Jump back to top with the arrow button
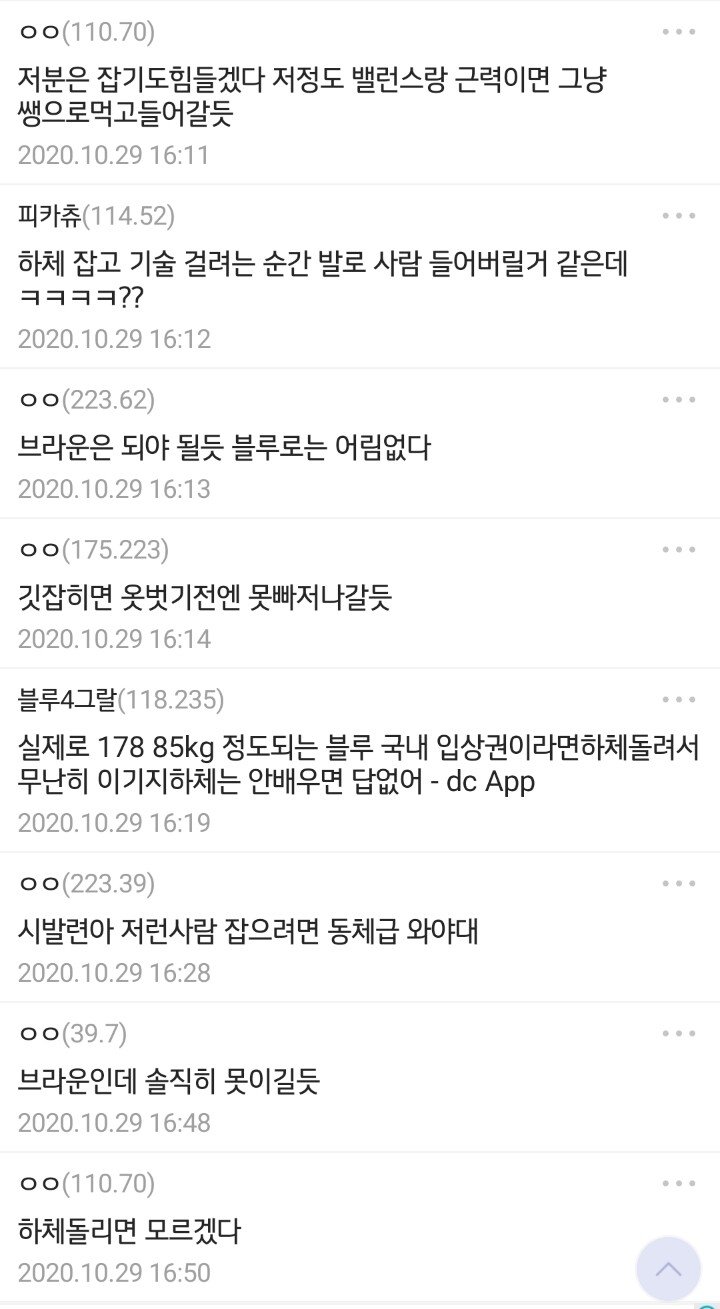 tap(668, 1269)
